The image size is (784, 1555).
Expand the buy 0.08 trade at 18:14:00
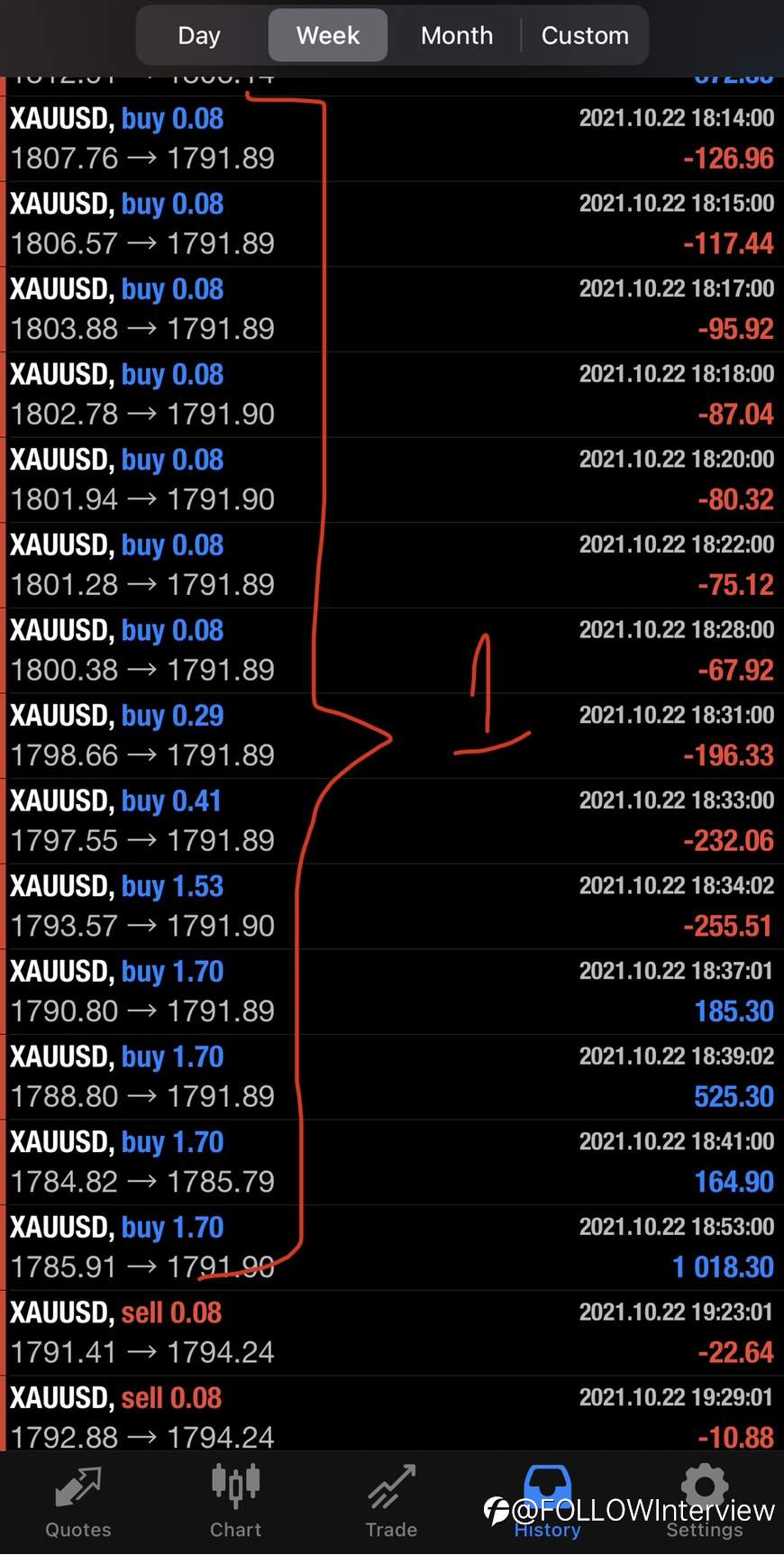tap(392, 139)
